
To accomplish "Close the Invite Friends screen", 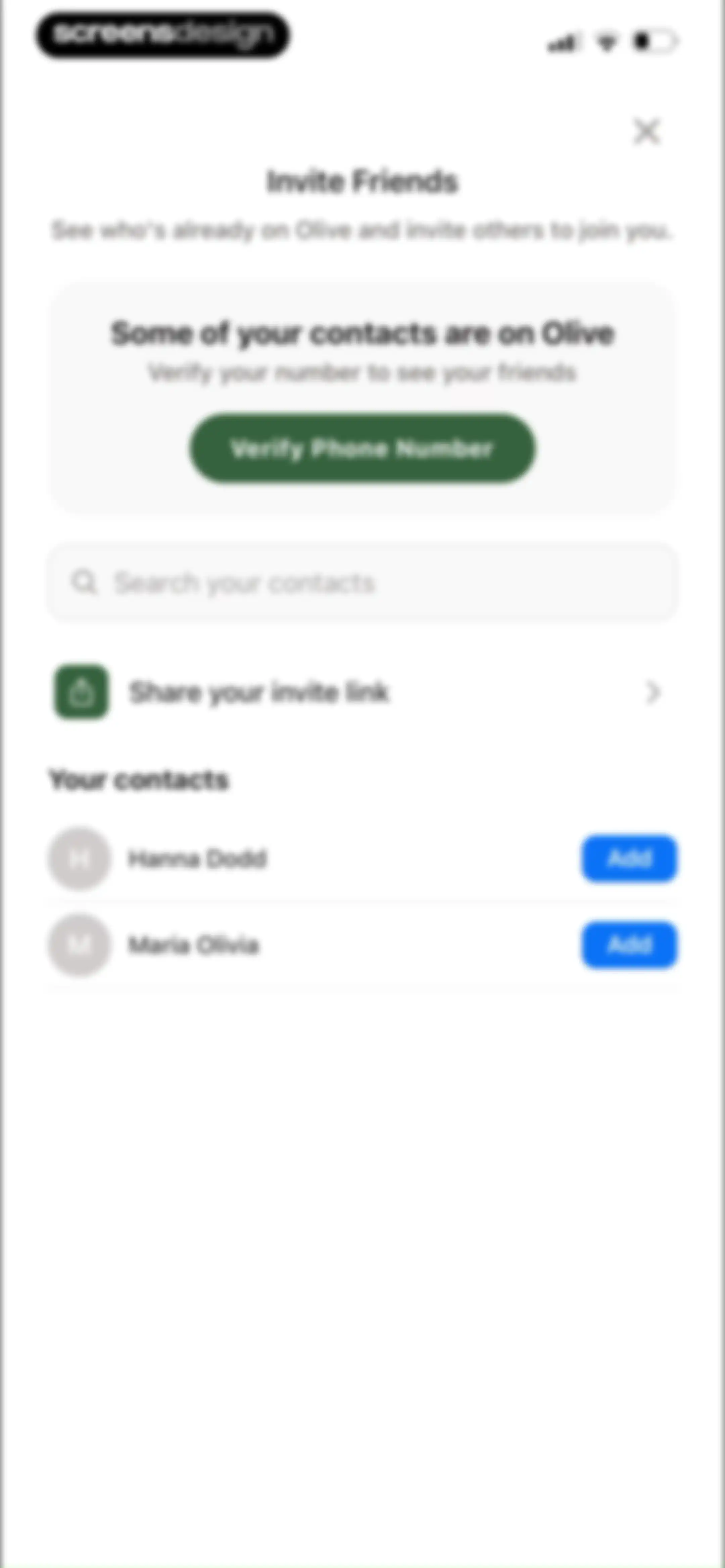I will tap(646, 131).
